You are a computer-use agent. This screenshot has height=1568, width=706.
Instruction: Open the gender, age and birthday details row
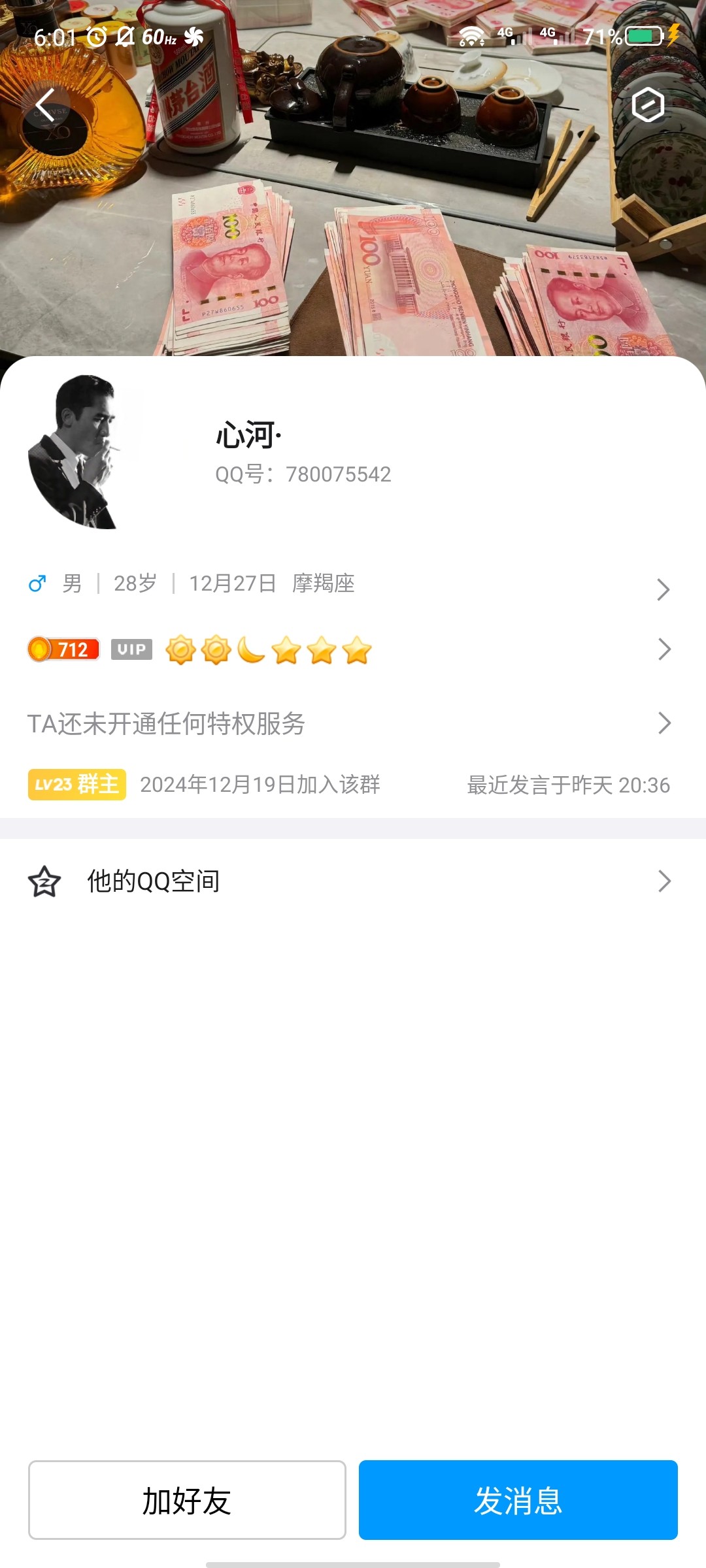tap(352, 584)
